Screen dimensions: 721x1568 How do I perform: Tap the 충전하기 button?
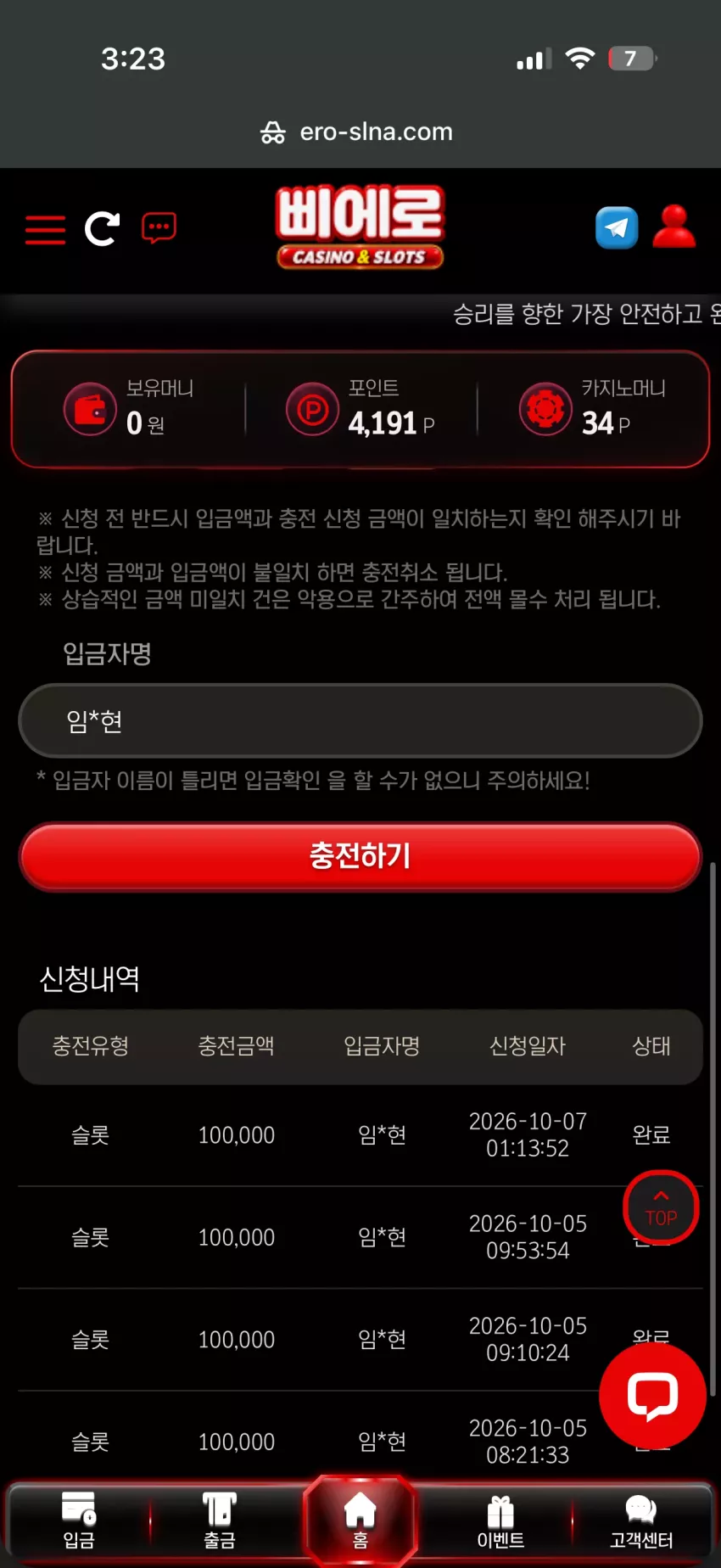360,856
